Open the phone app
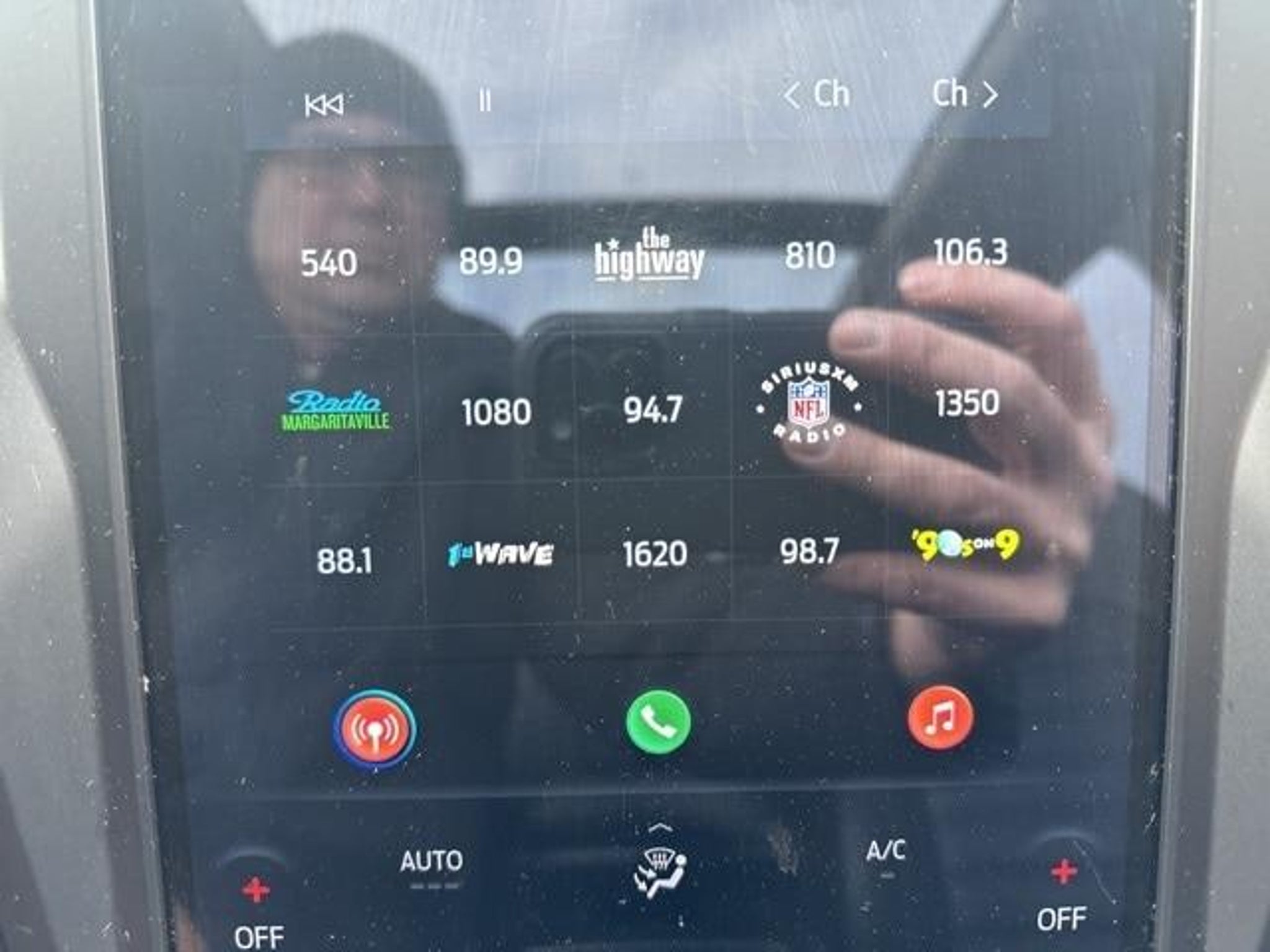 (658, 722)
